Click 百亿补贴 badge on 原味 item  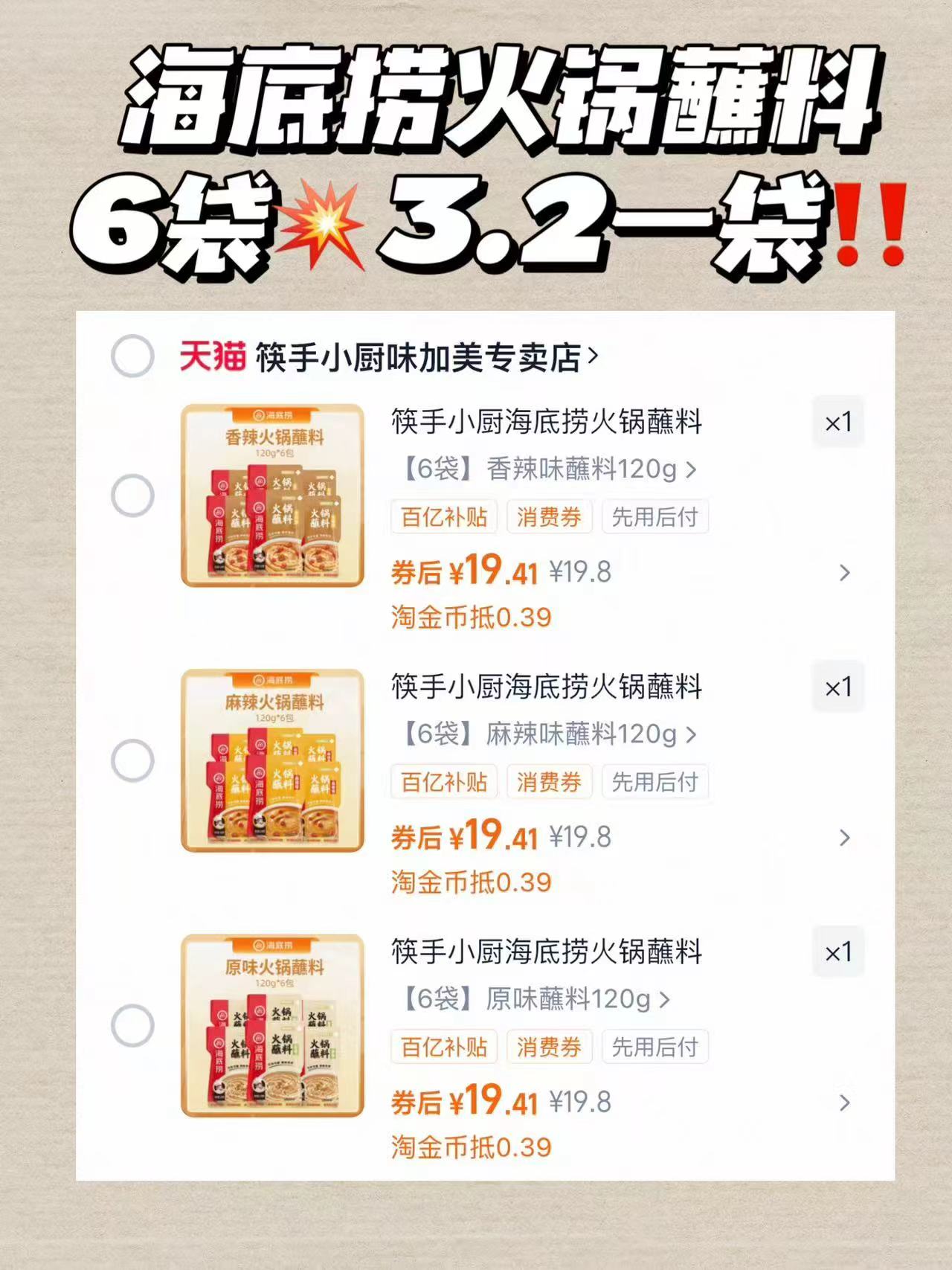443,1047
